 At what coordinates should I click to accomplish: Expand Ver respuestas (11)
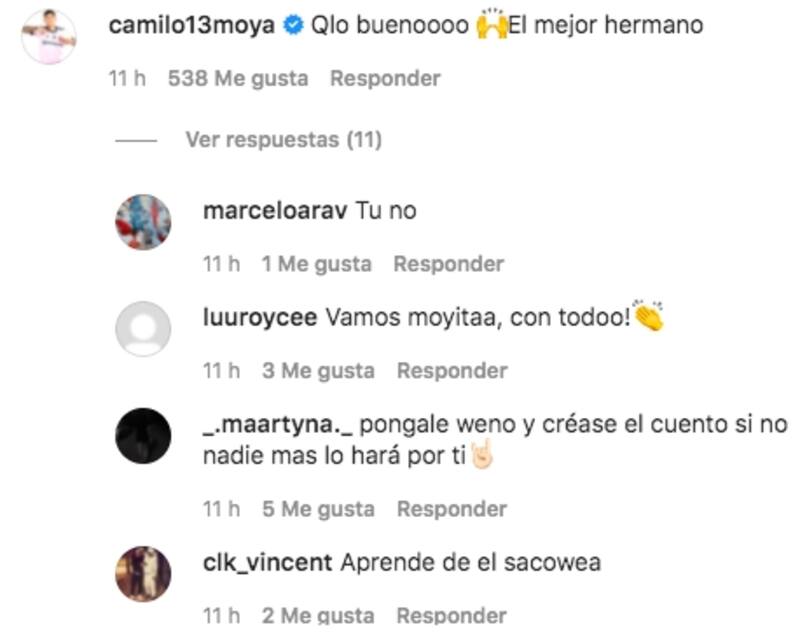[283, 140]
